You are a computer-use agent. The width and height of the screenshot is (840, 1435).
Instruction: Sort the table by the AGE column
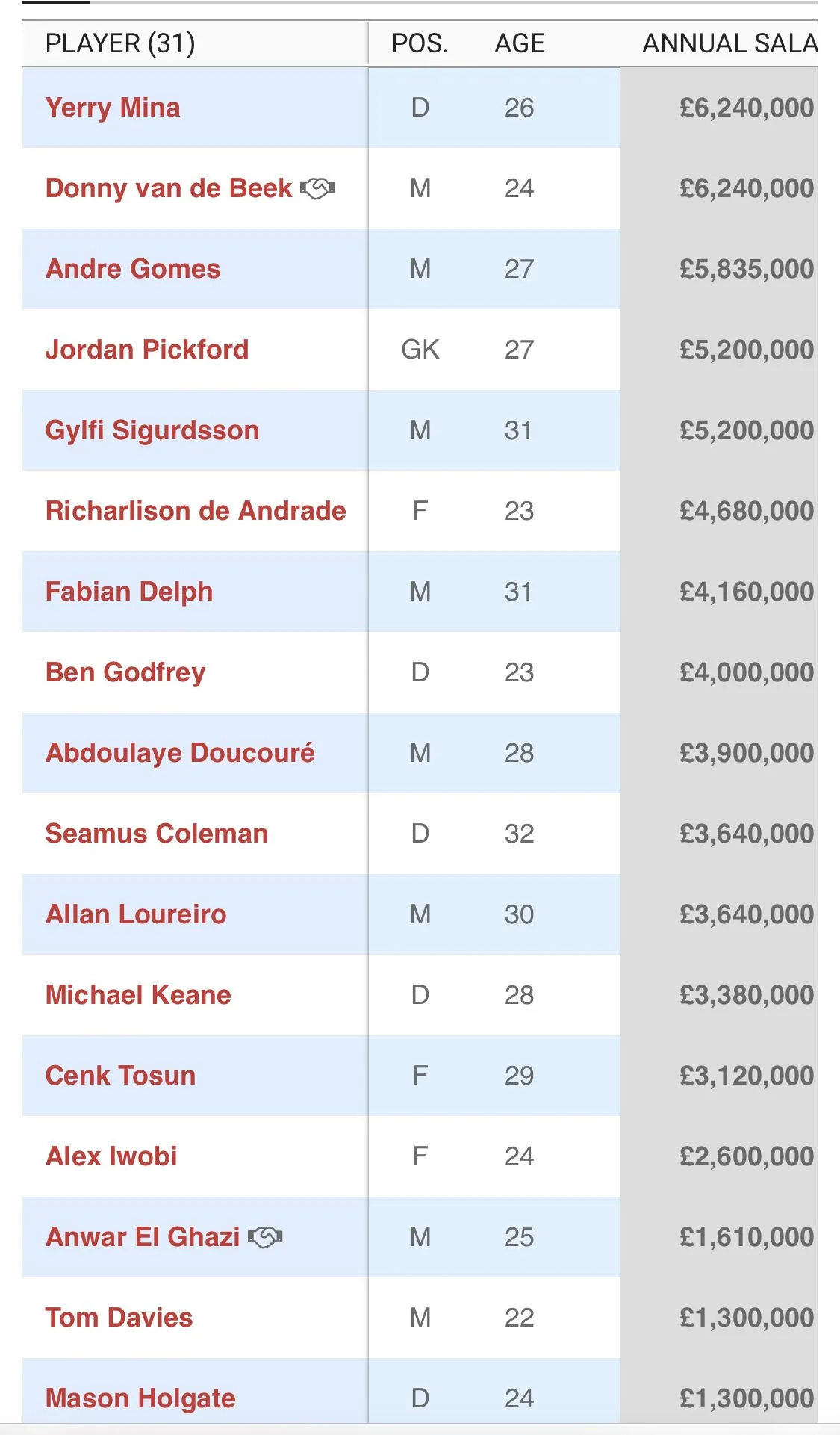(x=520, y=43)
